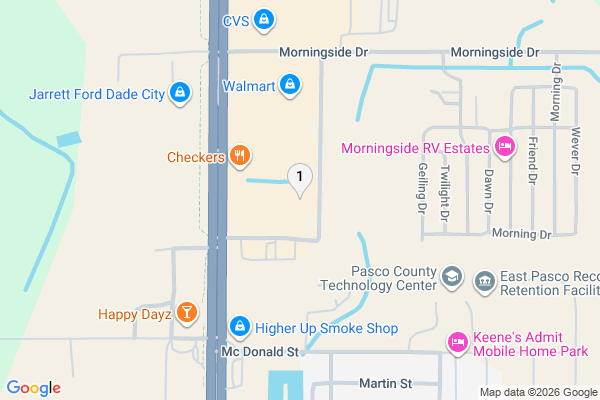The width and height of the screenshot is (600, 400).
Task: Select the Higher Up Smoke Shop pin
Action: 241,327
